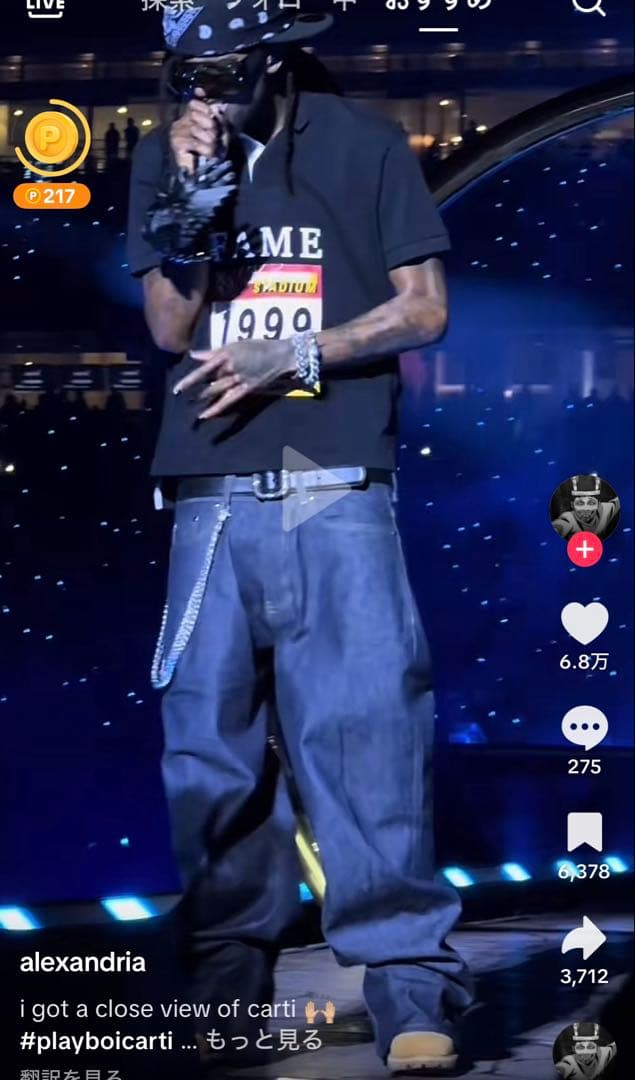Open the spinning sound disc
The width and height of the screenshot is (635, 1080).
tap(585, 1050)
